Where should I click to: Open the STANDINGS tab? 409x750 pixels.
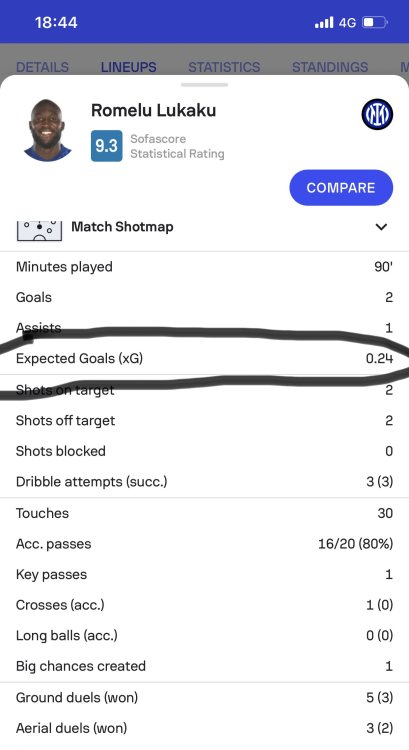click(x=330, y=67)
